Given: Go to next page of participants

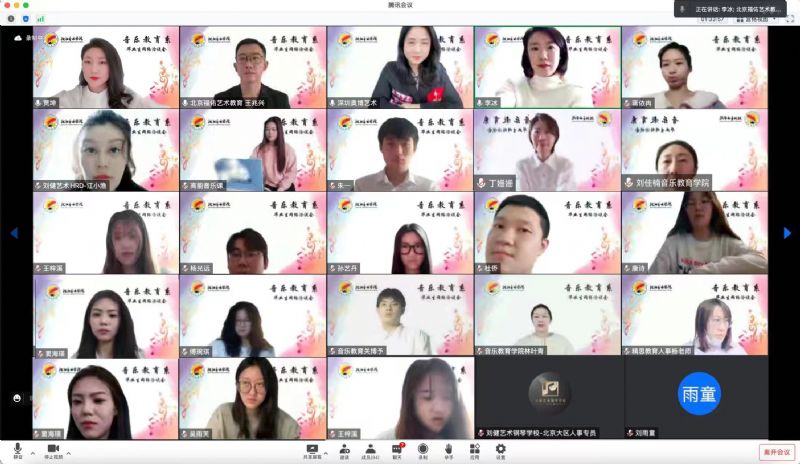Looking at the screenshot, I should (x=787, y=233).
